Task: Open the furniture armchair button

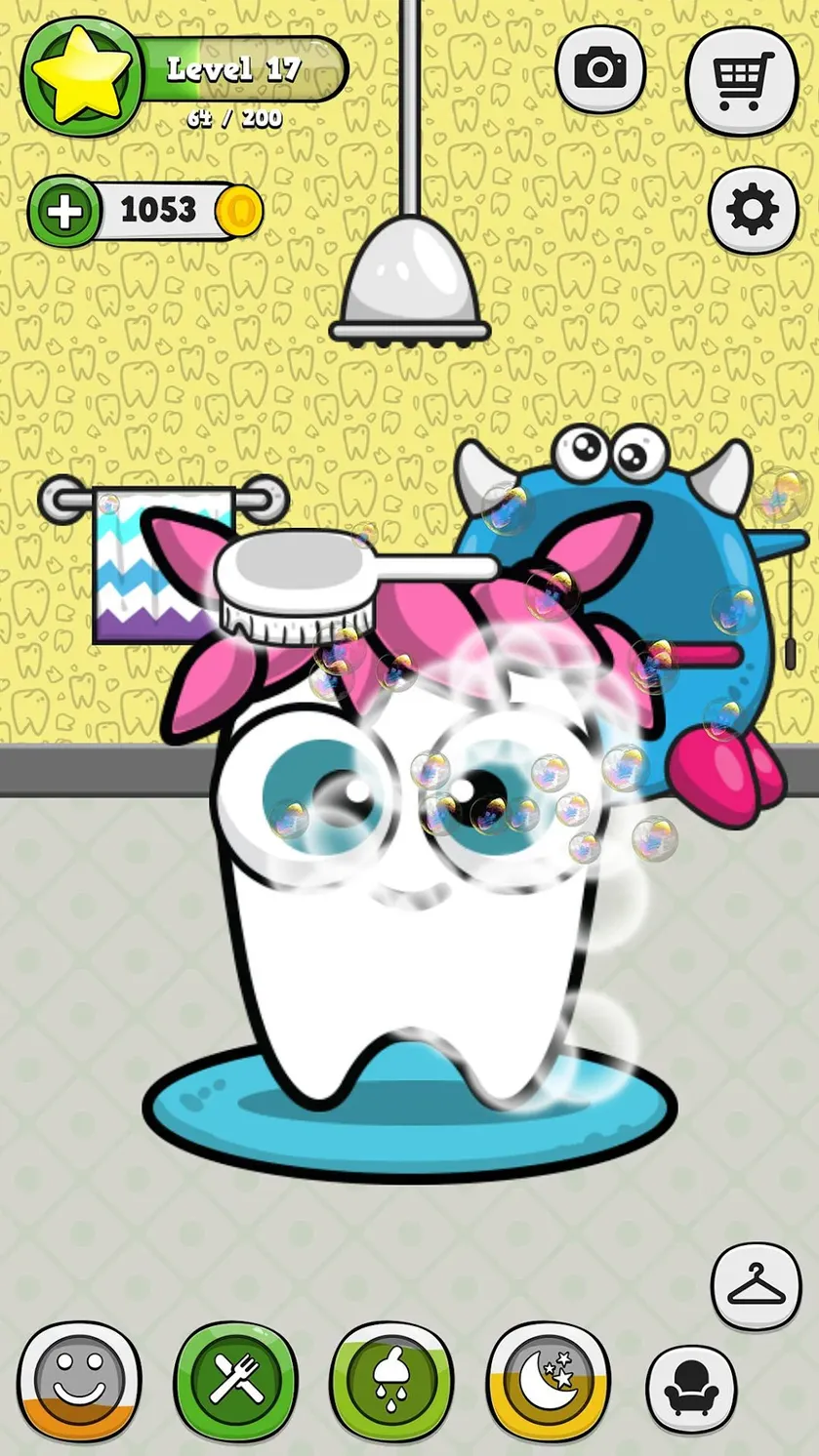Action: tap(691, 1389)
